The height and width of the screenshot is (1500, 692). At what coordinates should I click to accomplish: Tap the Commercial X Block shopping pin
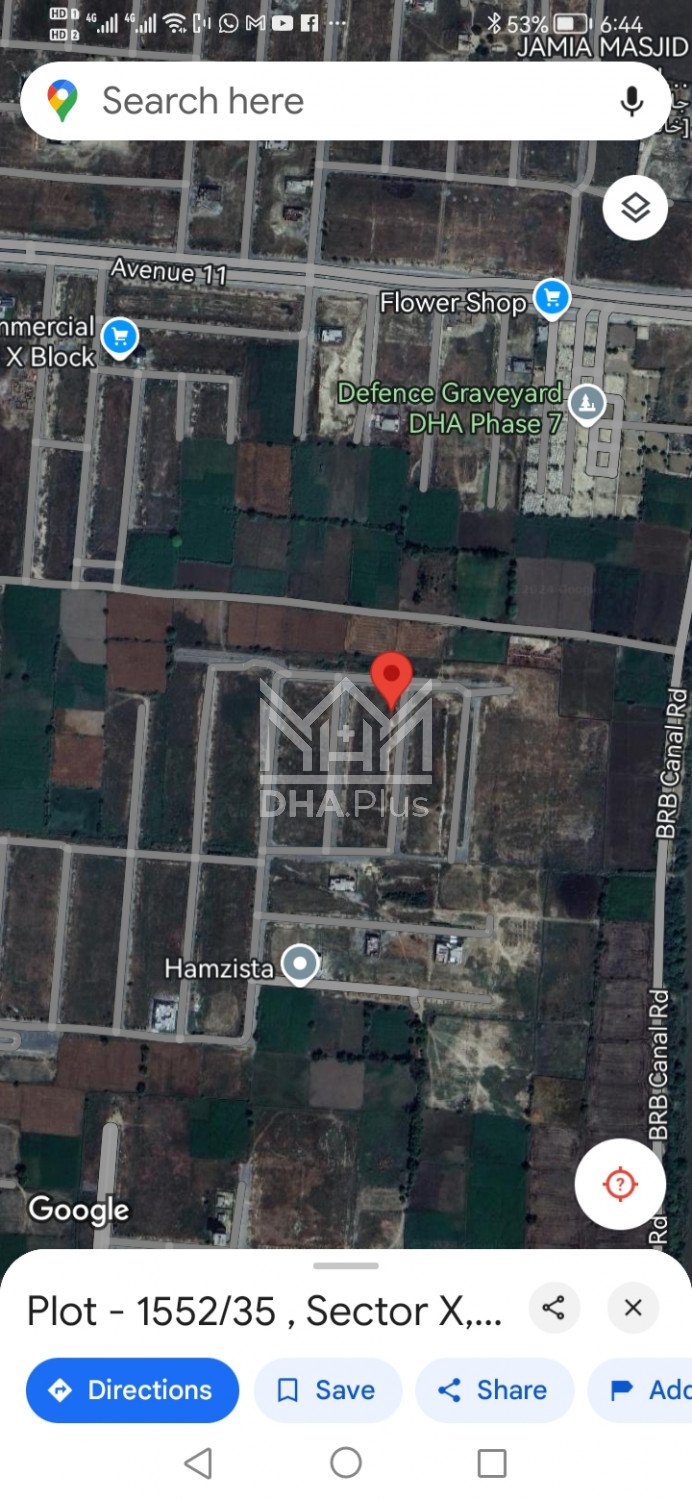120,336
